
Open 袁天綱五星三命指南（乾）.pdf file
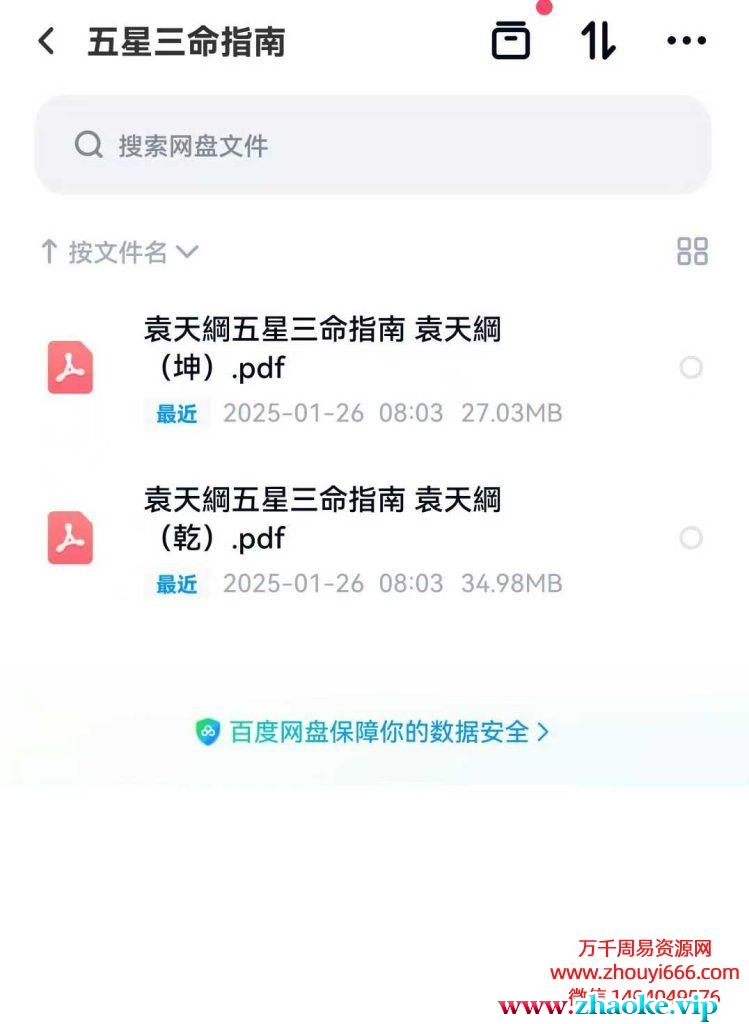tap(322, 518)
